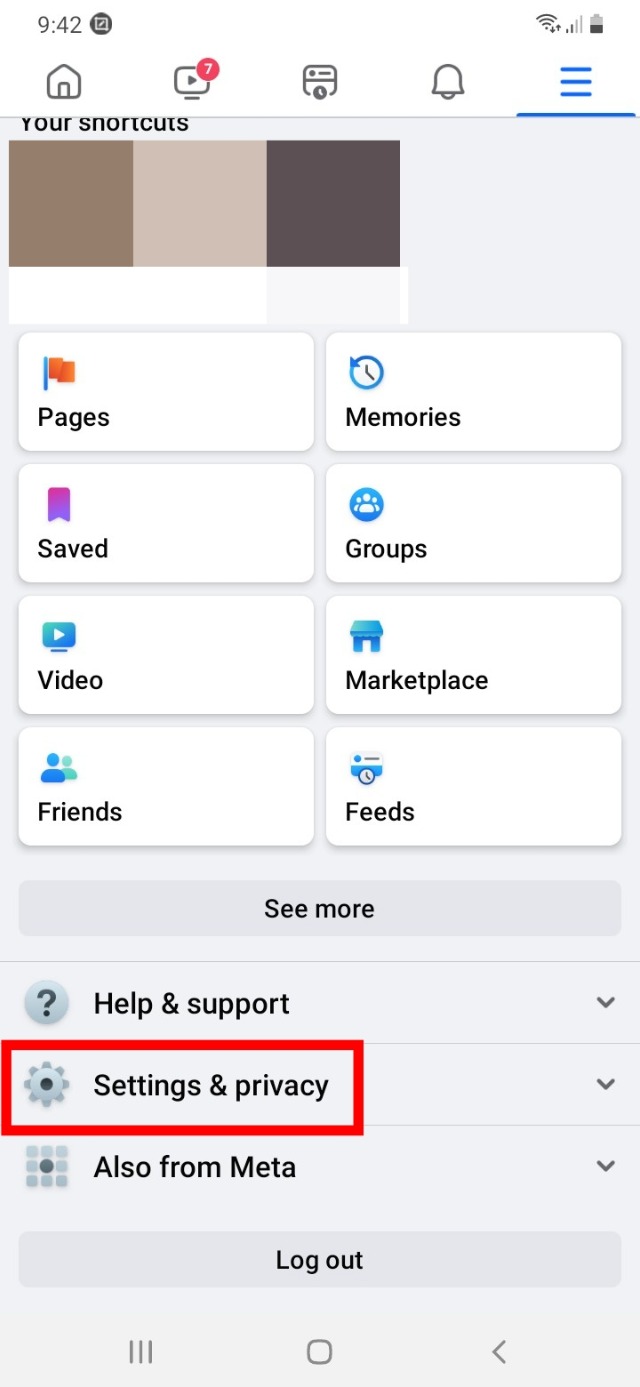Open the Friends card

pos(166,786)
